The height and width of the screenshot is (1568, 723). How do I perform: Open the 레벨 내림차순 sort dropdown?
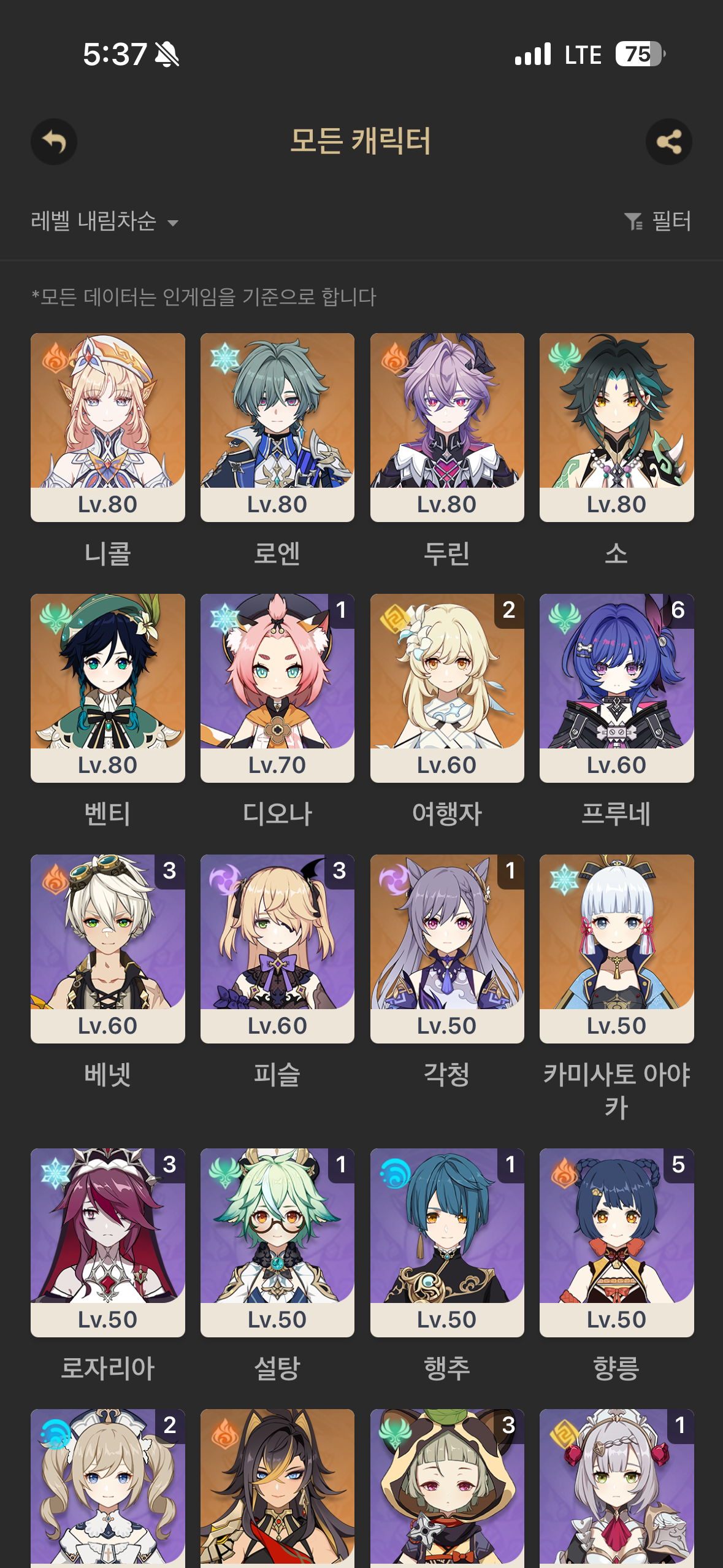pos(104,221)
